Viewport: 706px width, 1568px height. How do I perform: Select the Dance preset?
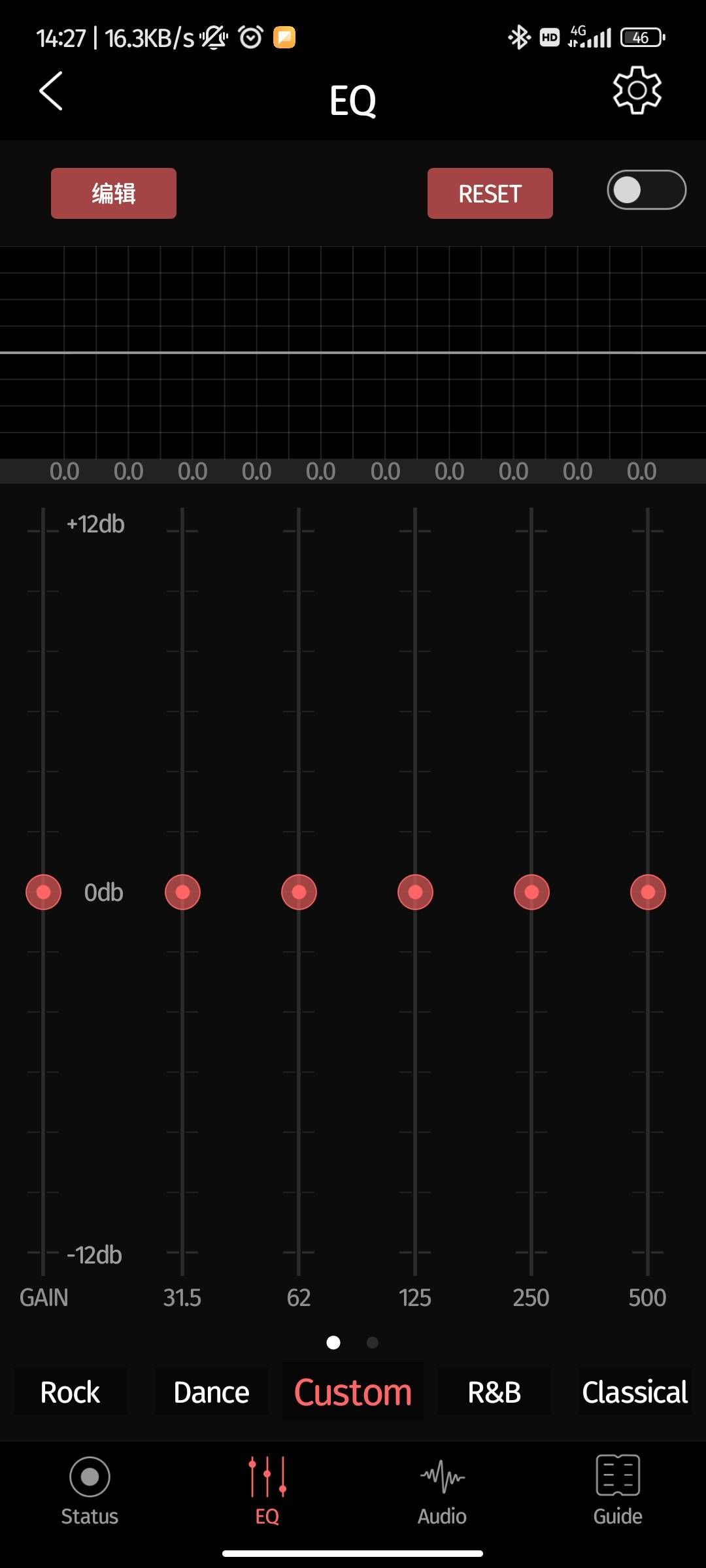(212, 1392)
